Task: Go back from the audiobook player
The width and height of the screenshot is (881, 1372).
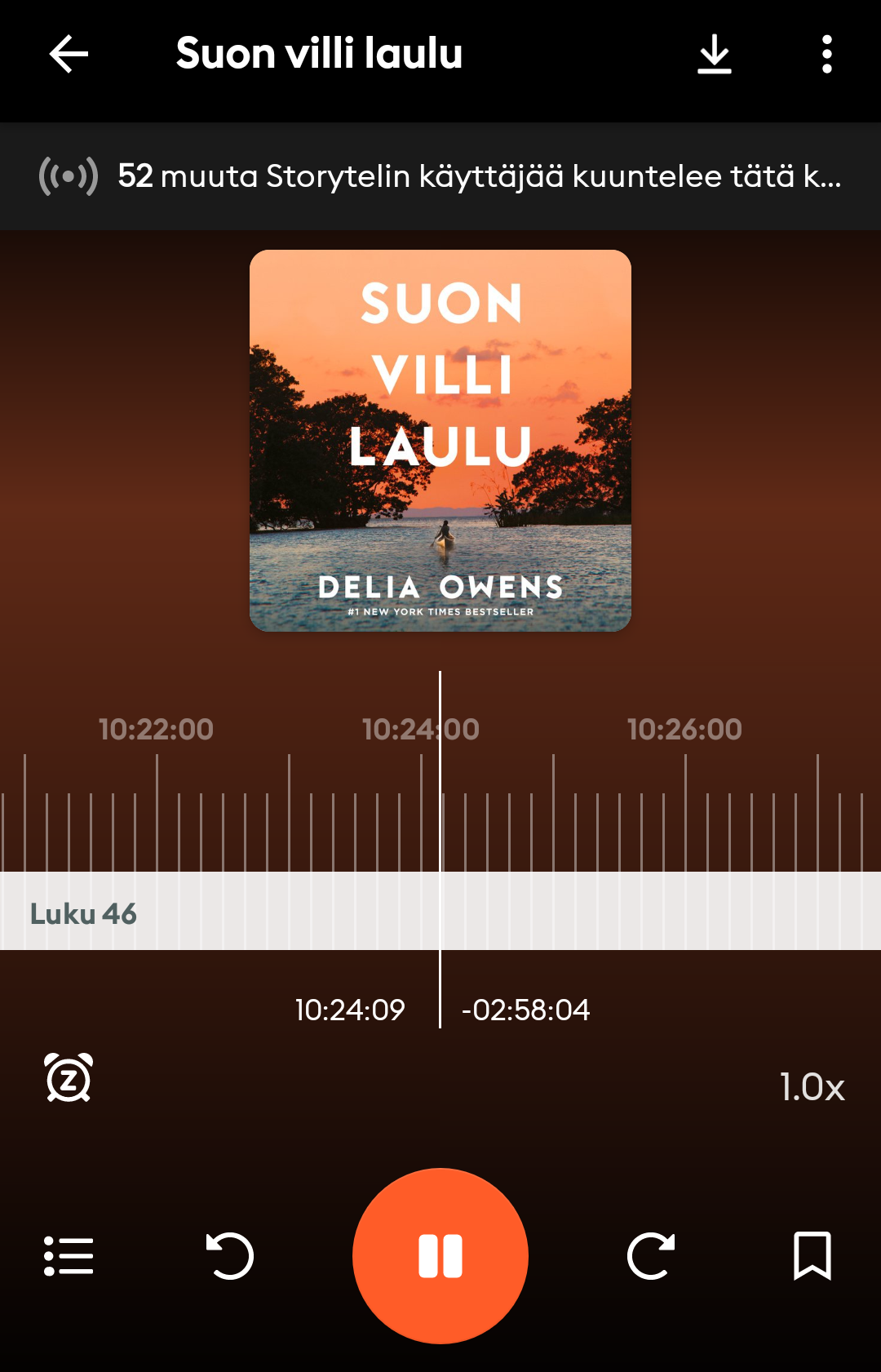Action: pyautogui.click(x=69, y=55)
